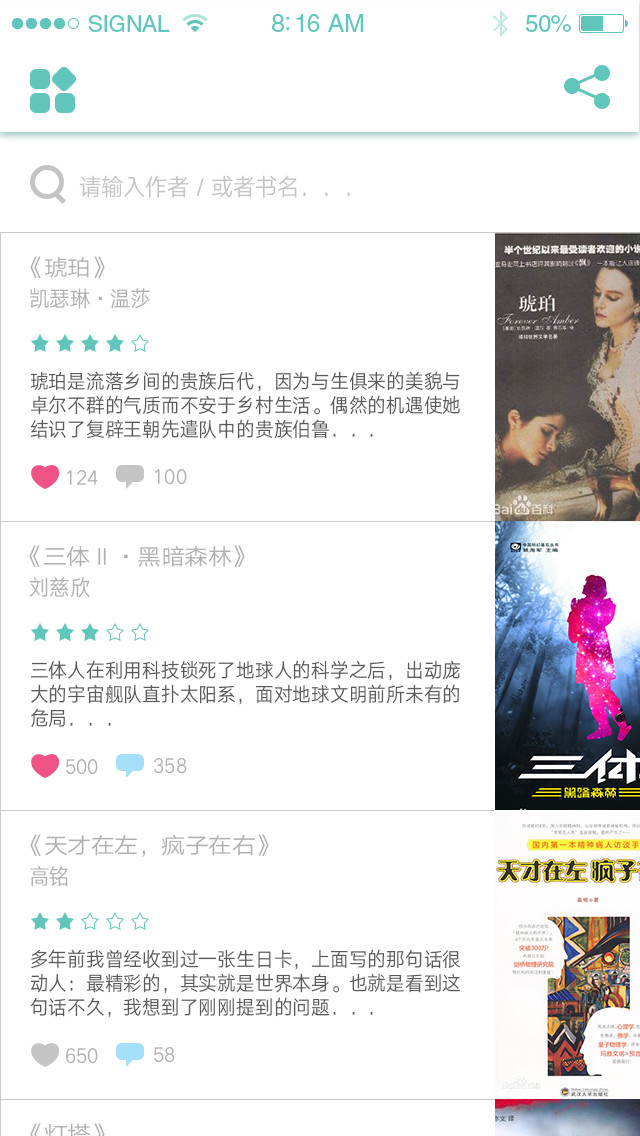Like the book 《琥珀》 with heart icon
Screen dimensions: 640x1136
pos(45,477)
